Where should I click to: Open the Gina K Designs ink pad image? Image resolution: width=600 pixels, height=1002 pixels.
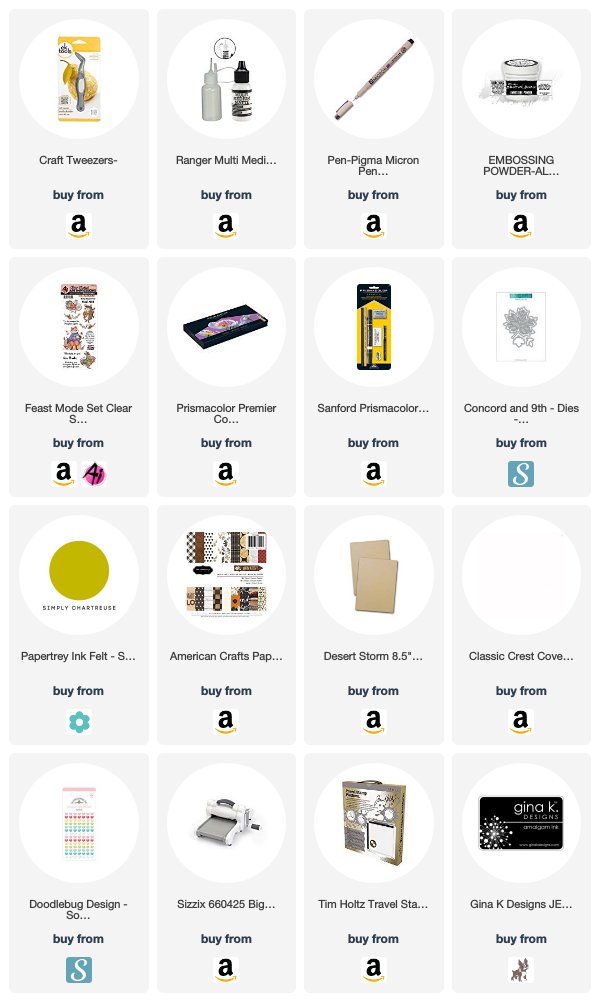[521, 823]
